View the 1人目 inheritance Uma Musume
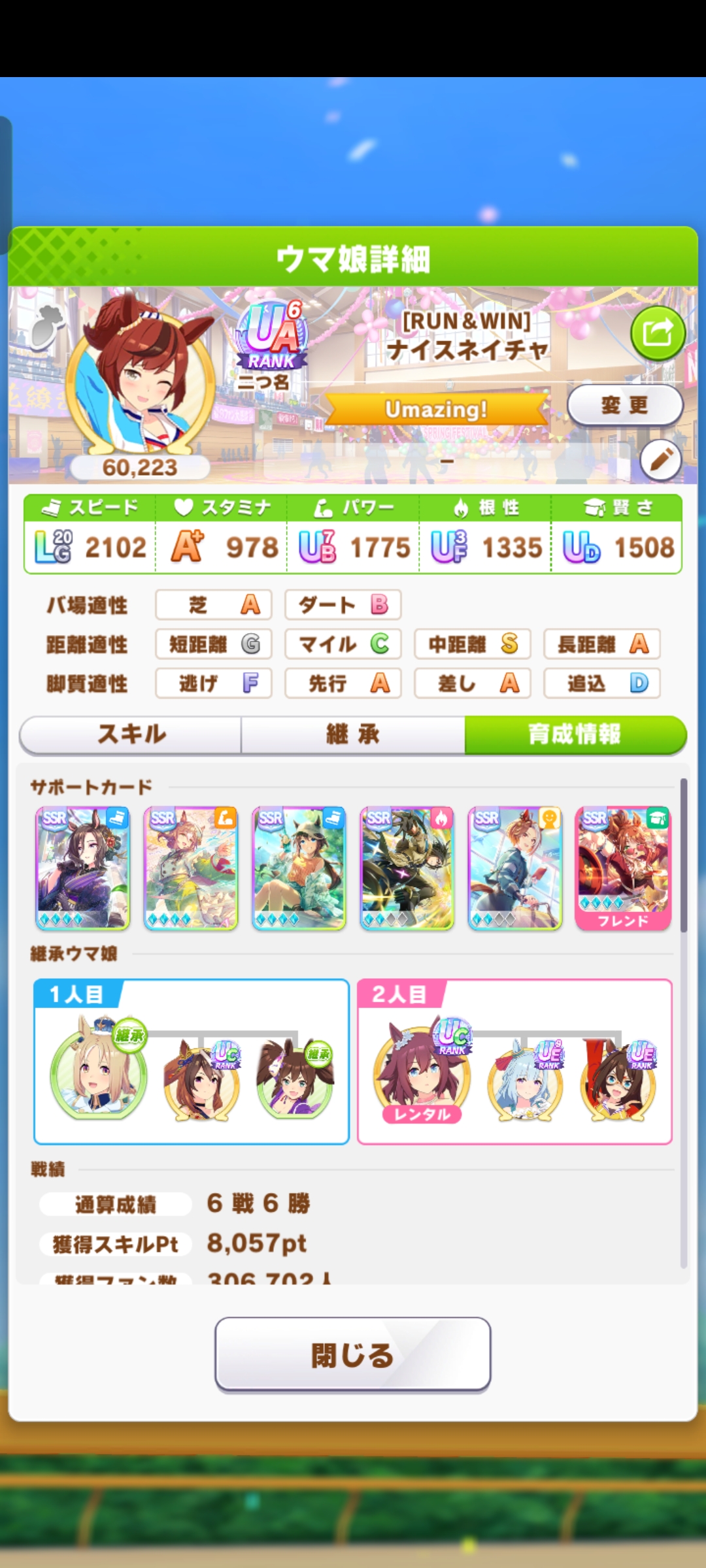Screen dimensions: 706x1568 (x=98, y=1070)
